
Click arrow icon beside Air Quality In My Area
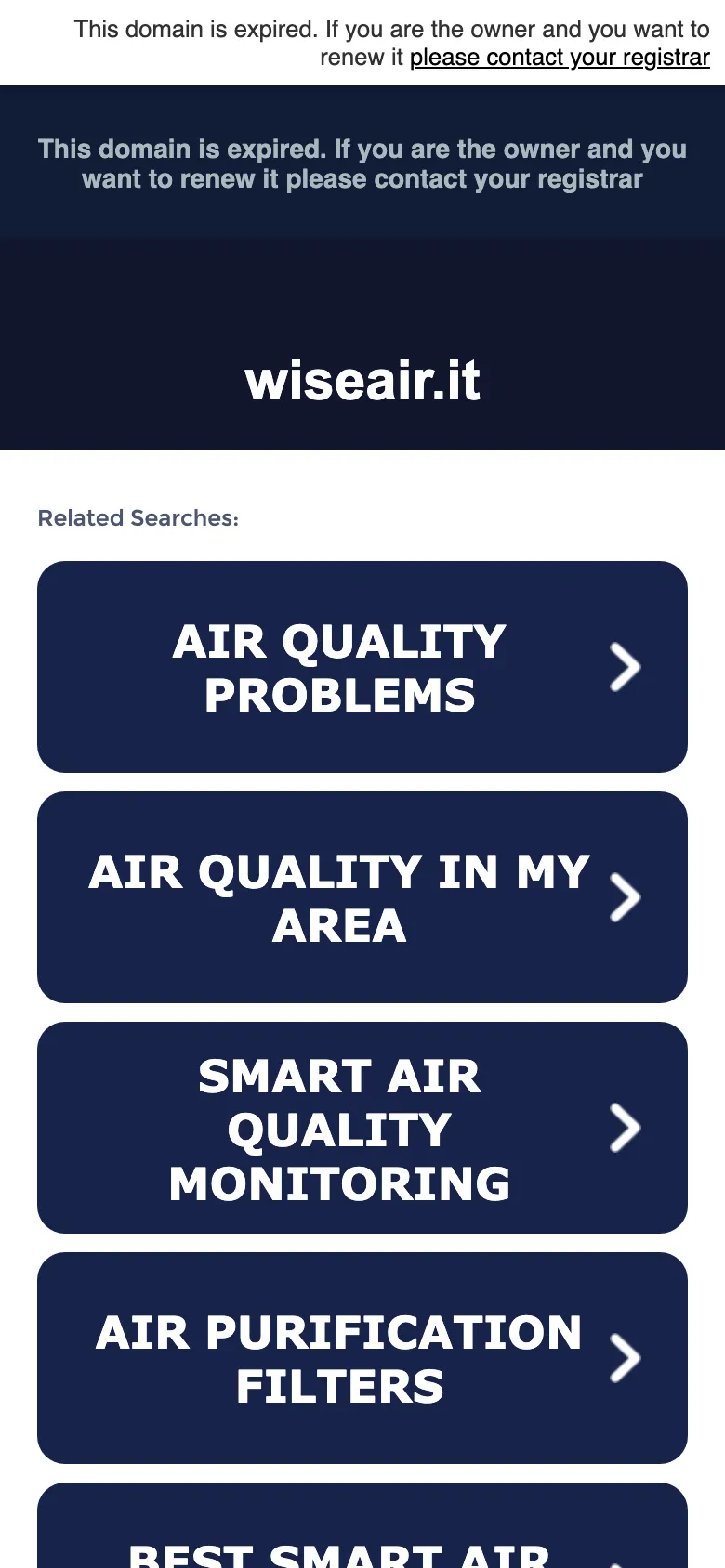tap(623, 897)
